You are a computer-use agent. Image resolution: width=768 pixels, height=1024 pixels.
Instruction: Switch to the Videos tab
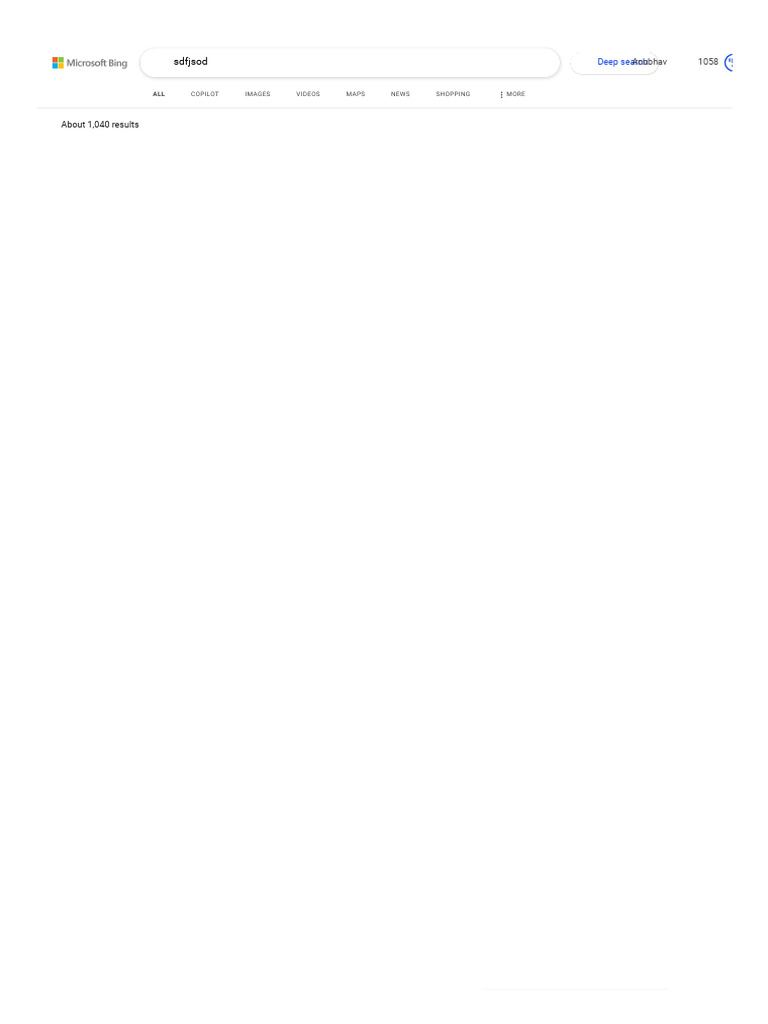pyautogui.click(x=308, y=94)
